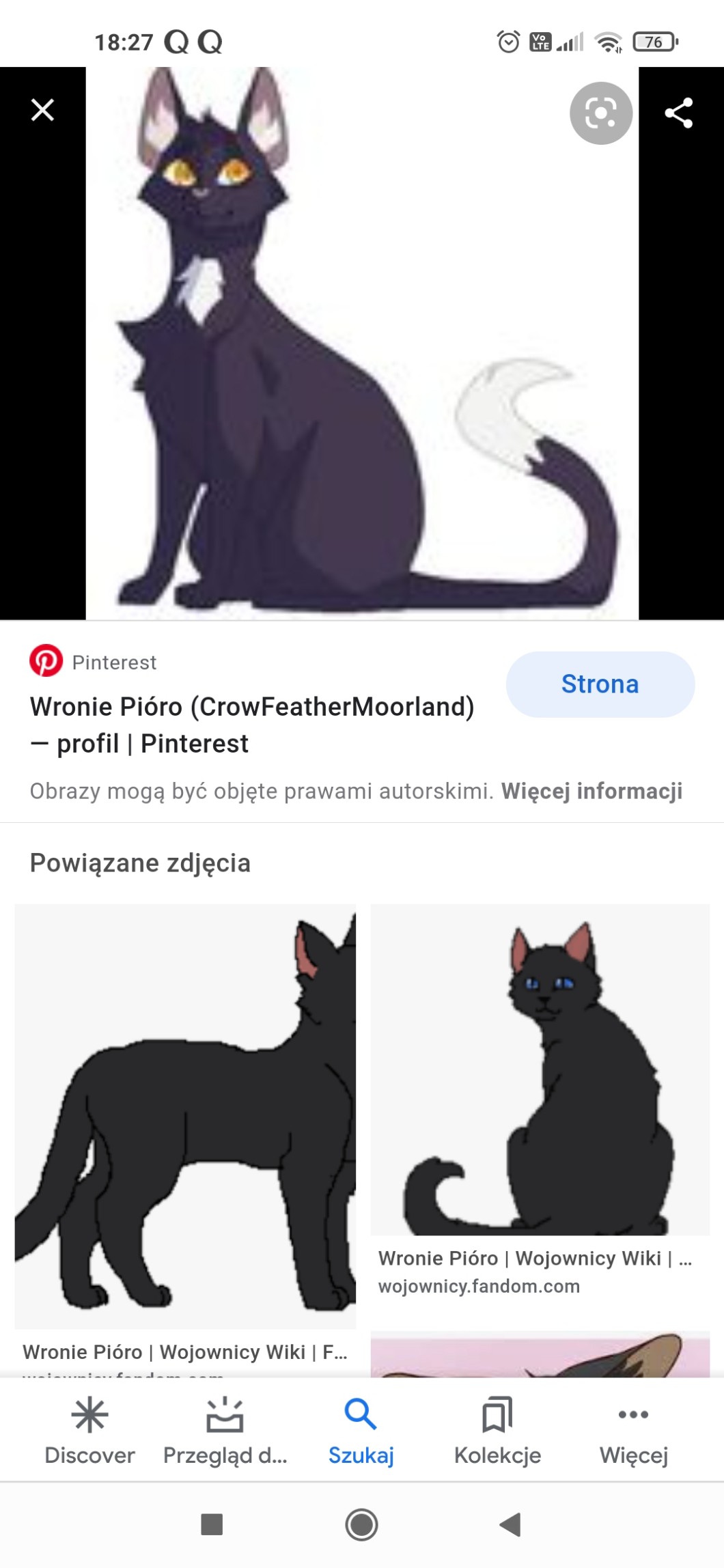Share this image
Screen dimensions: 724x1568
click(x=678, y=113)
